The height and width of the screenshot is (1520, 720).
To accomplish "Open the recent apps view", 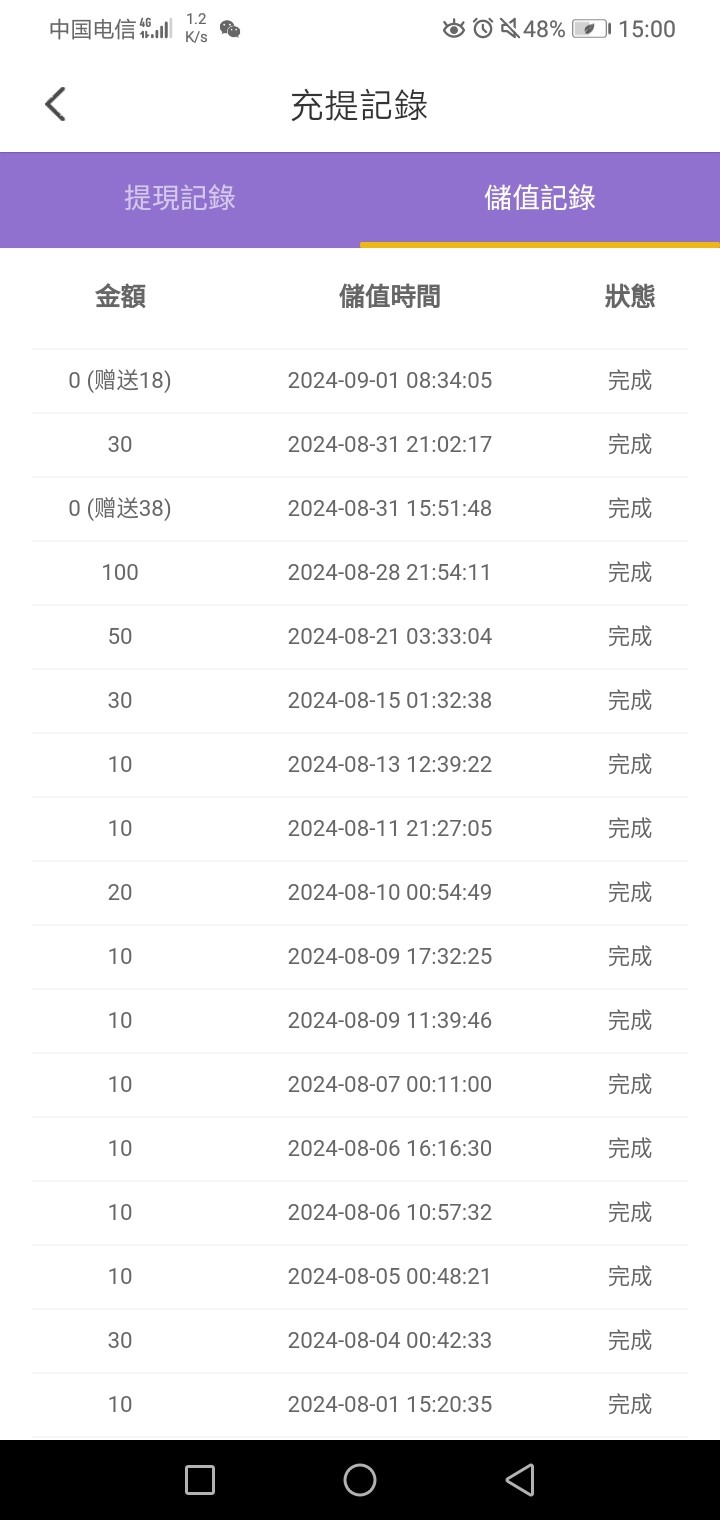I will (x=200, y=1480).
